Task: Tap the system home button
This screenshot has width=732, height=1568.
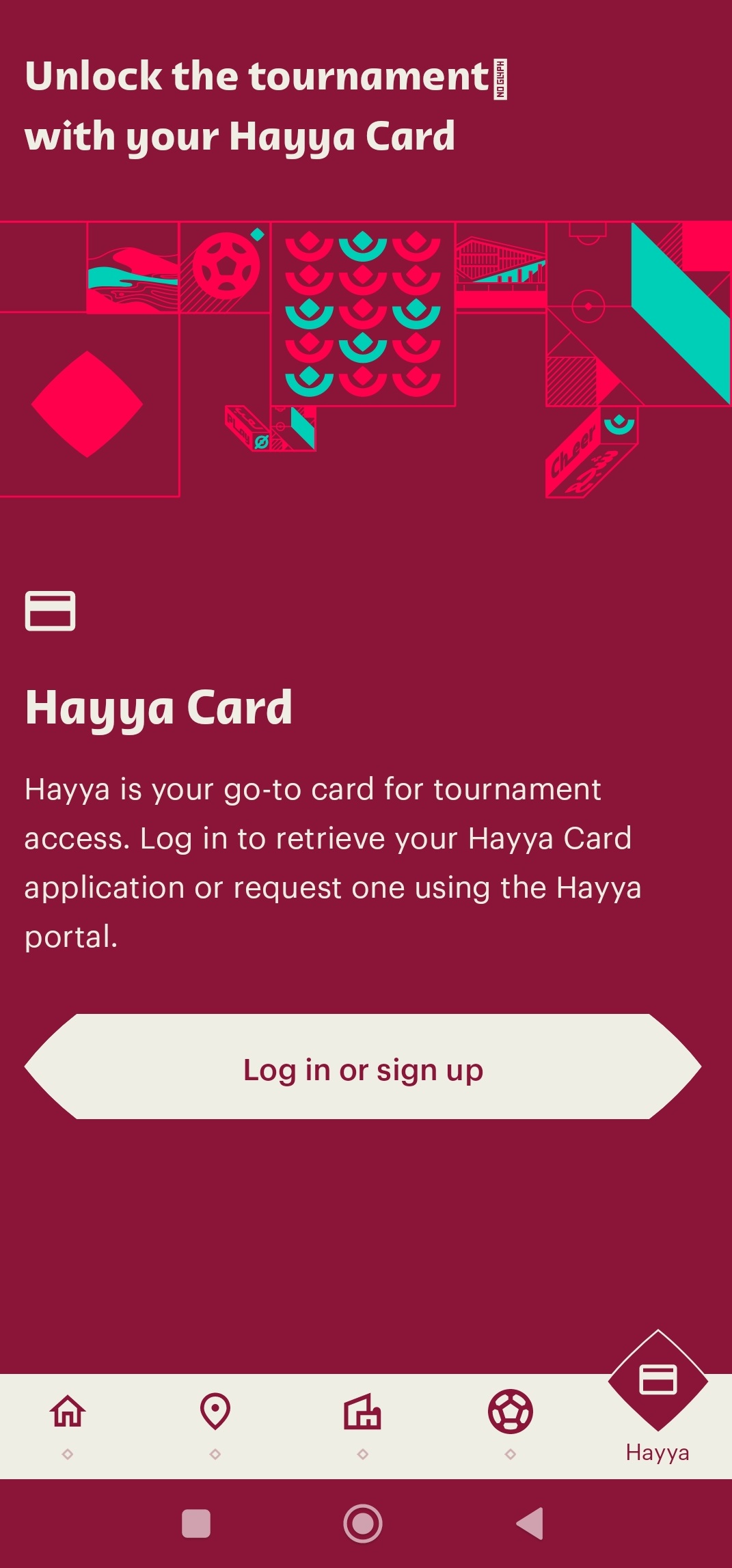Action: [x=362, y=1523]
